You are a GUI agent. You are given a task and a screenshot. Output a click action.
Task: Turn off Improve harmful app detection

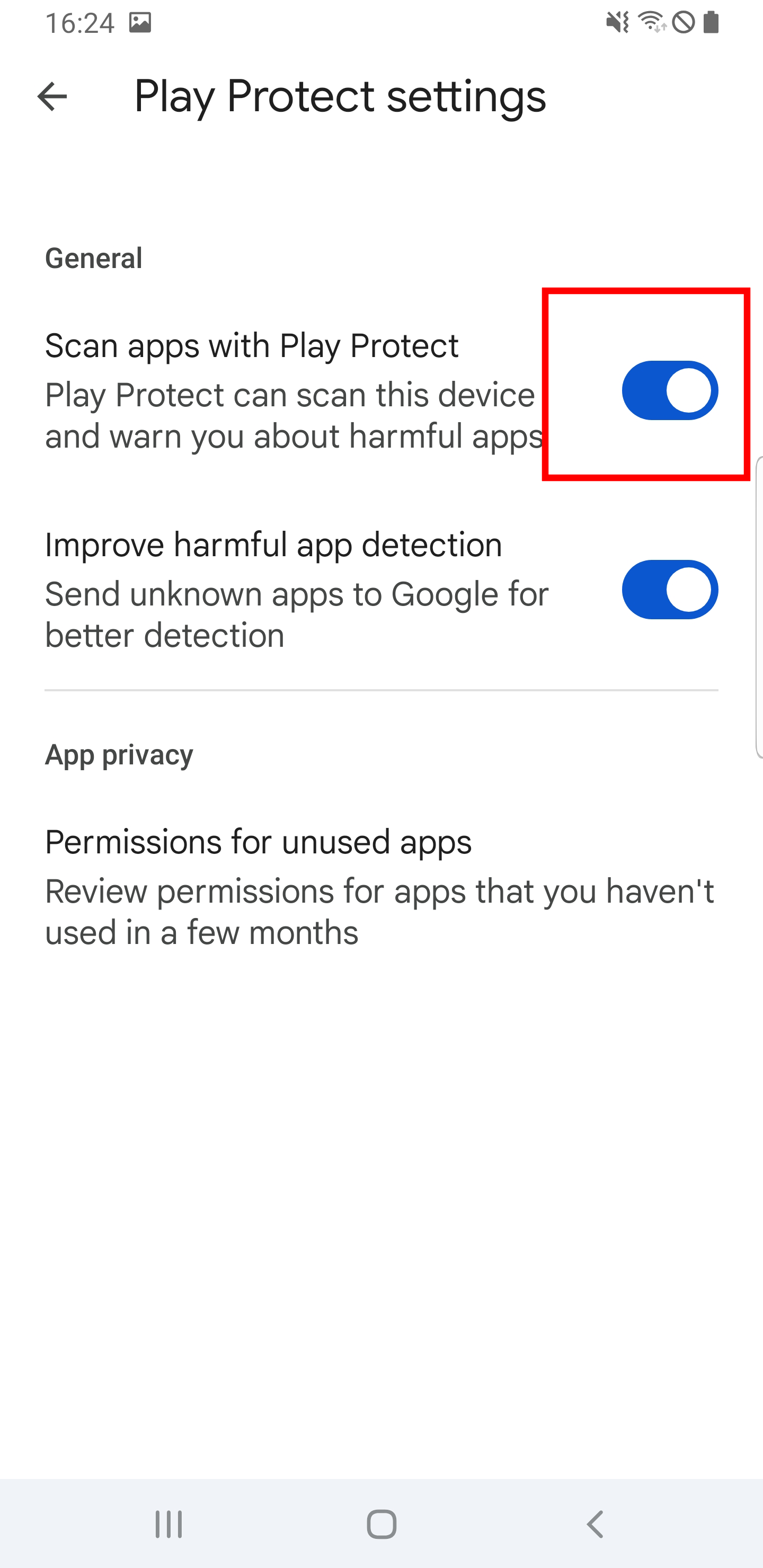(x=669, y=590)
